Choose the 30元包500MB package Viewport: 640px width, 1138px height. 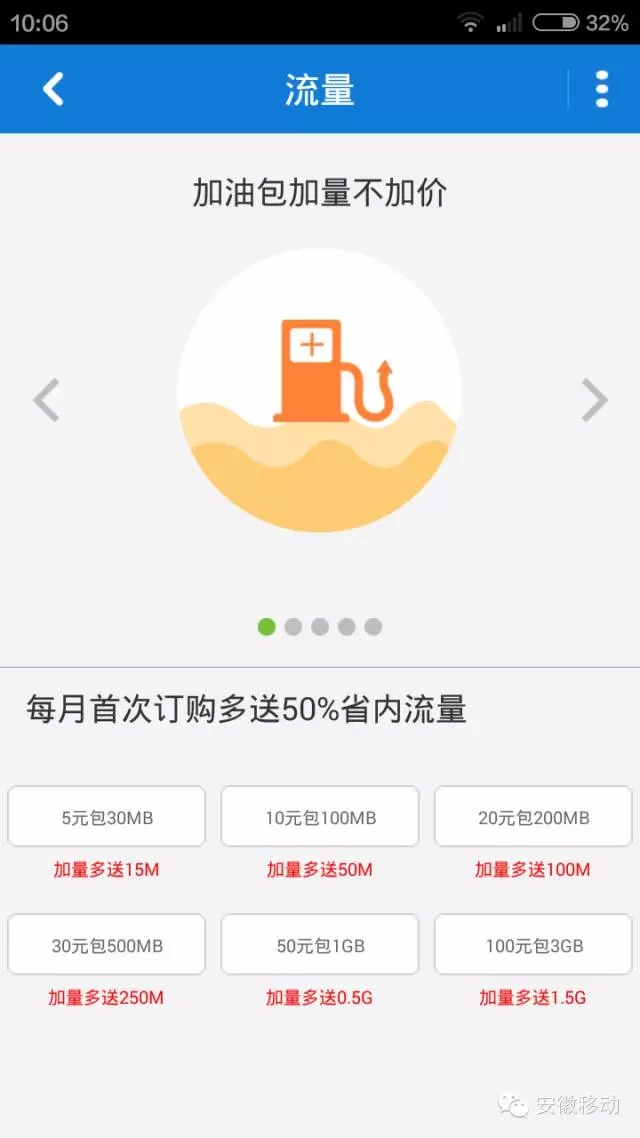(107, 945)
